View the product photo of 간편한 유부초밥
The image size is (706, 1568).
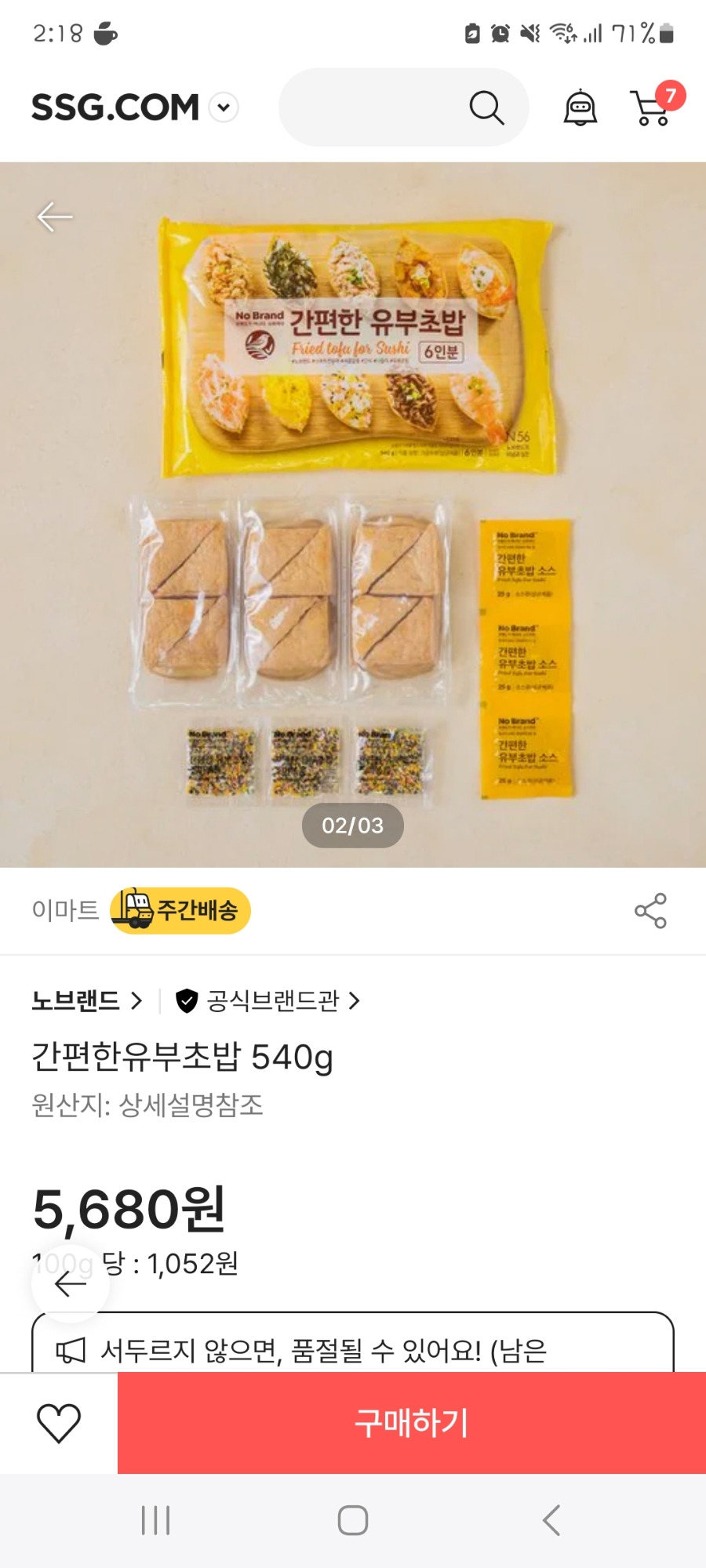(x=353, y=510)
